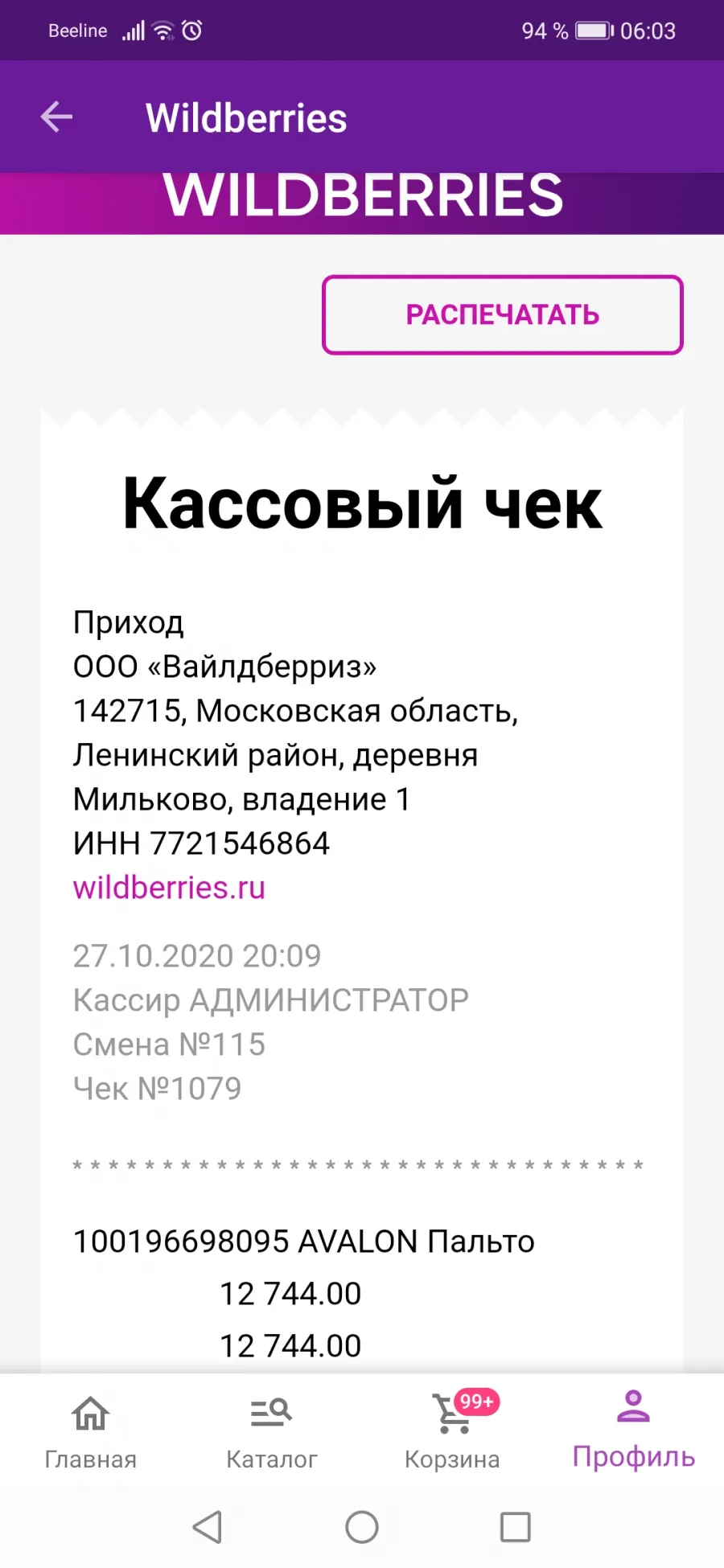
Task: Open the Корзина cart tab
Action: [x=453, y=1433]
